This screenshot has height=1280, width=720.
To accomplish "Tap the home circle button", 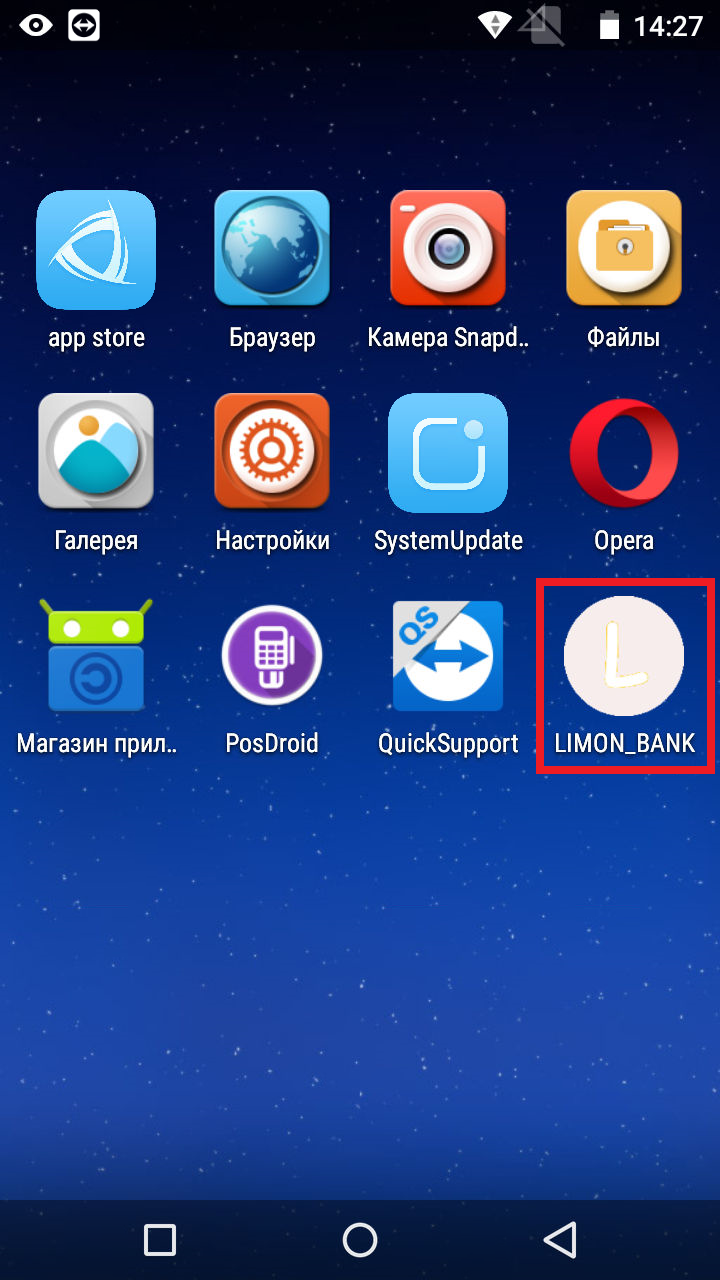I will click(360, 1240).
